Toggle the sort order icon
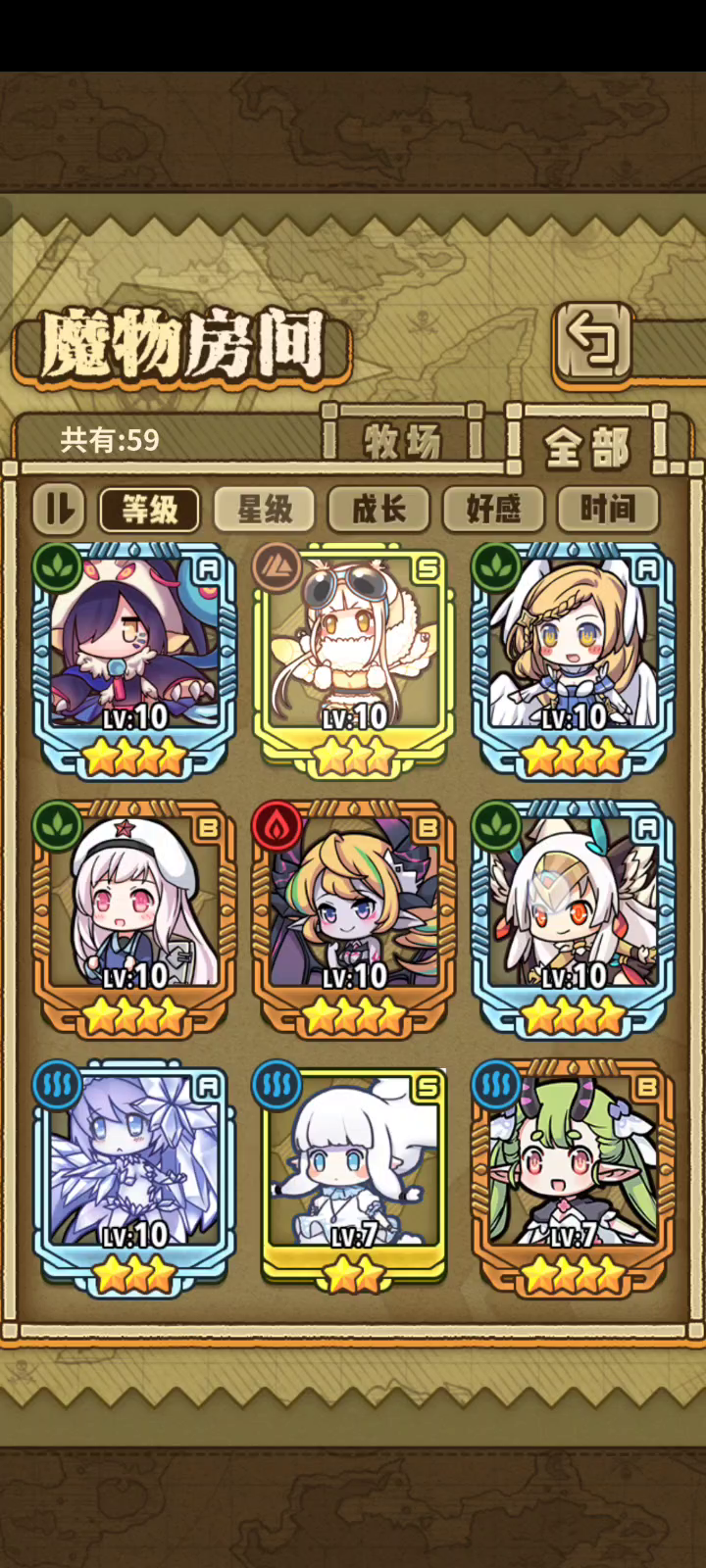The width and height of the screenshot is (706, 1568). 60,509
